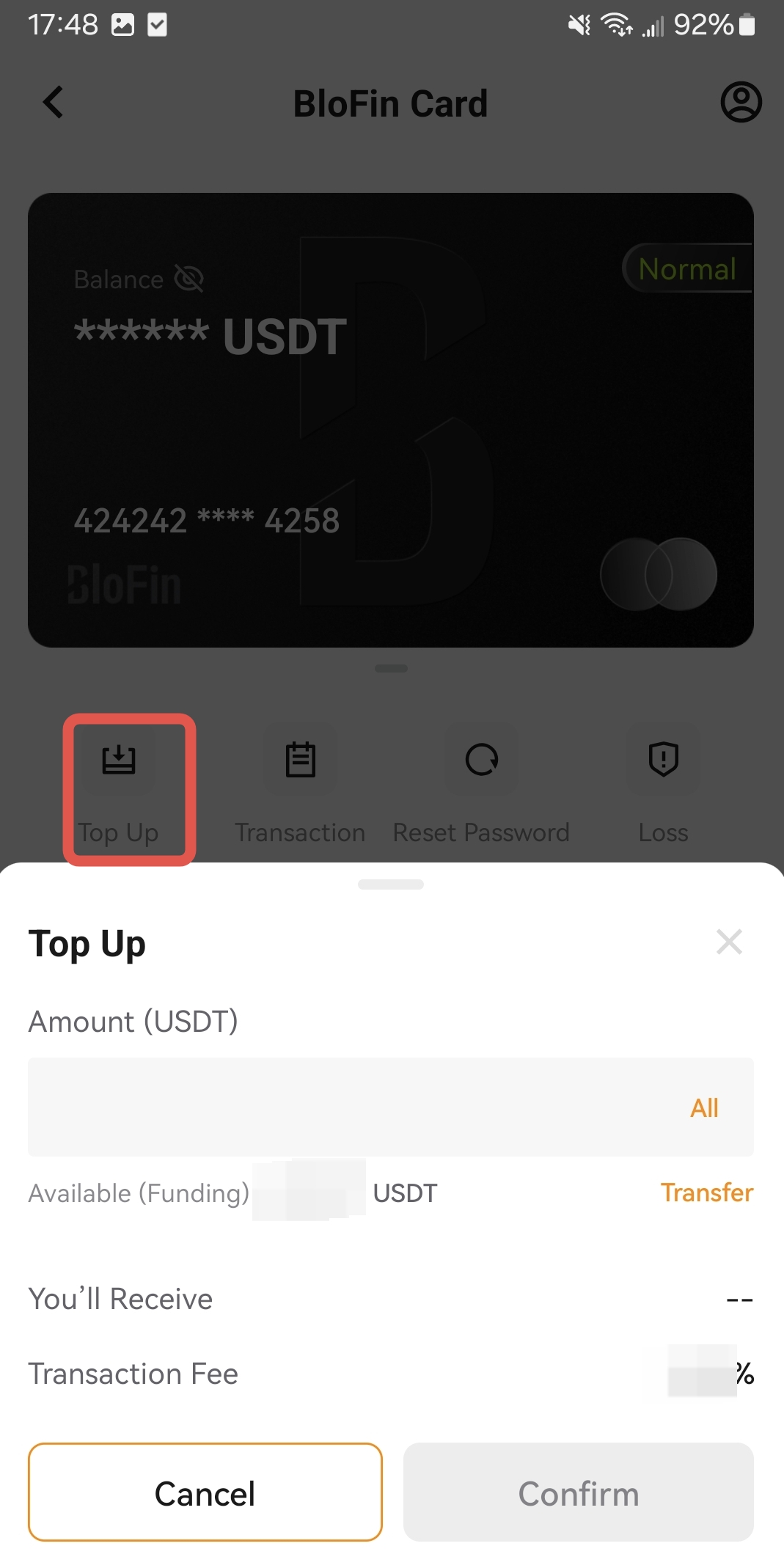The height and width of the screenshot is (1568, 784).
Task: Cancel the top up
Action: pos(205,1492)
